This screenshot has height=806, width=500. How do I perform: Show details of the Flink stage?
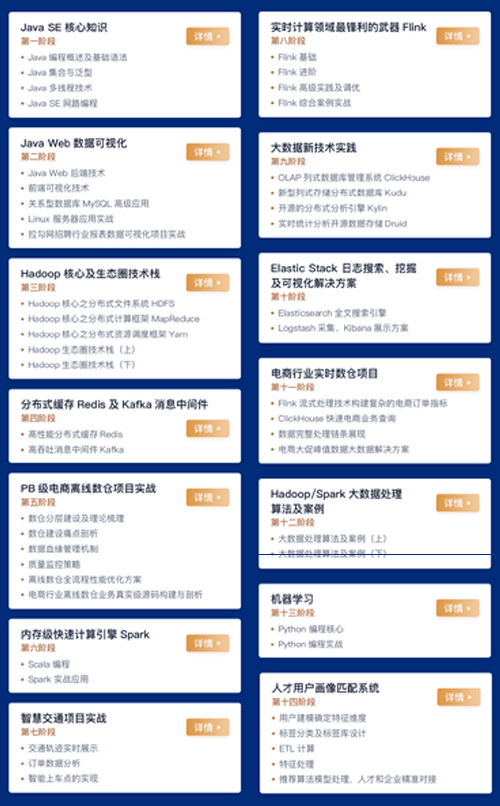pyautogui.click(x=458, y=36)
